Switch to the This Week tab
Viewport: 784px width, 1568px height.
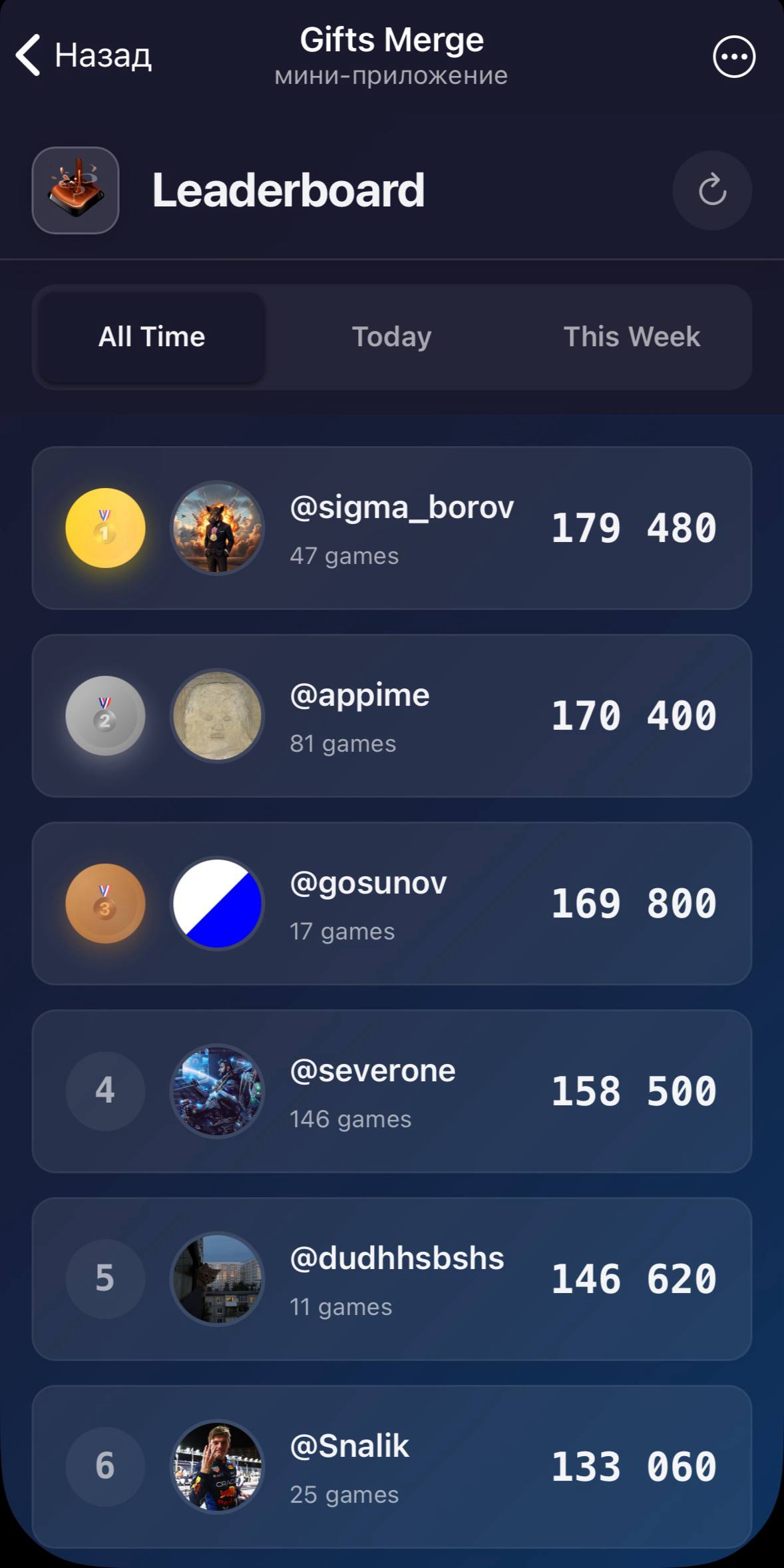pyautogui.click(x=631, y=337)
